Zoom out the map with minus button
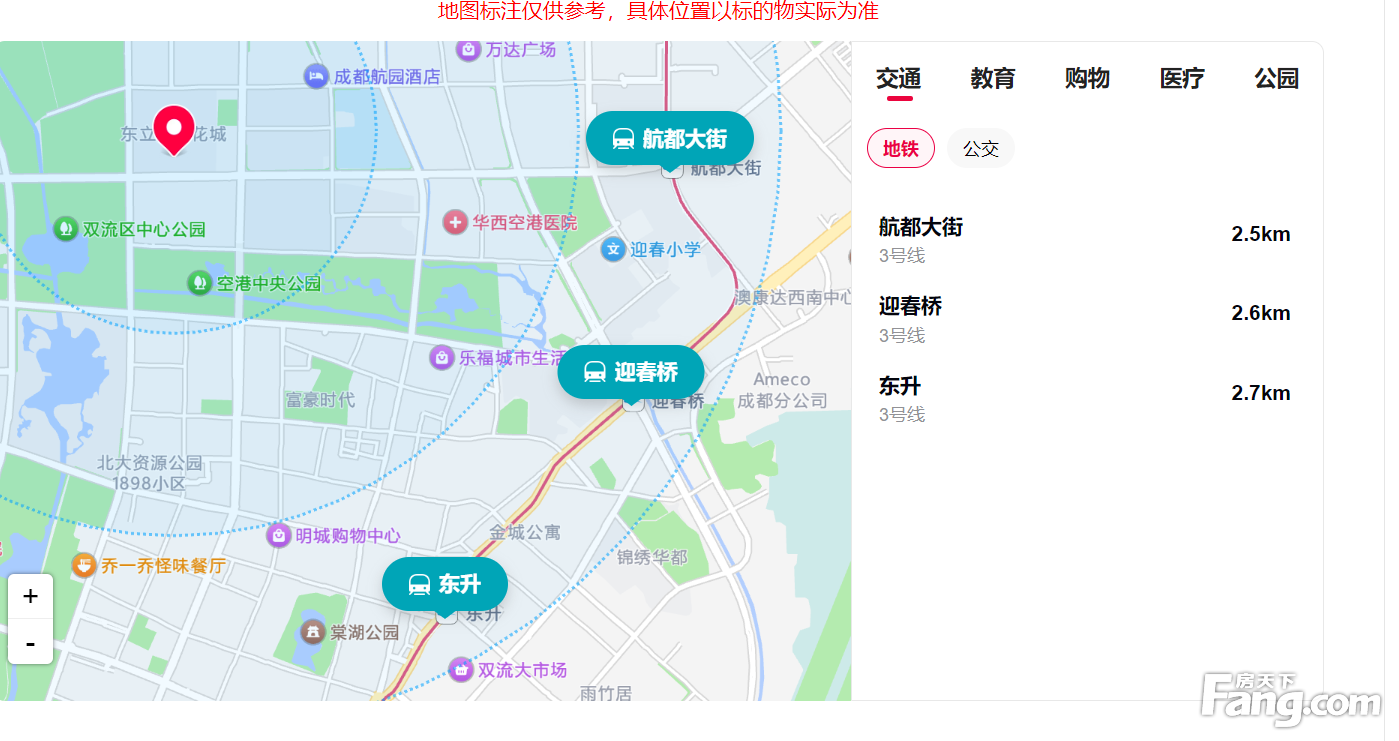This screenshot has width=1399, height=741. pos(30,643)
